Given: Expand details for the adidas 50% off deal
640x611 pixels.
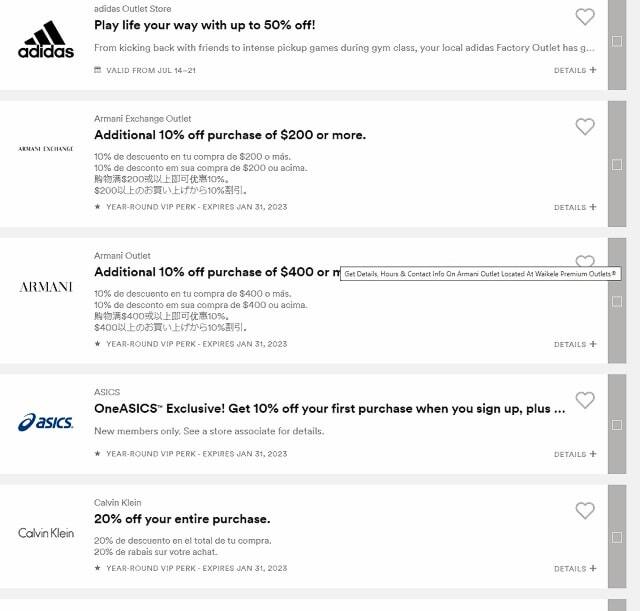Looking at the screenshot, I should (575, 70).
